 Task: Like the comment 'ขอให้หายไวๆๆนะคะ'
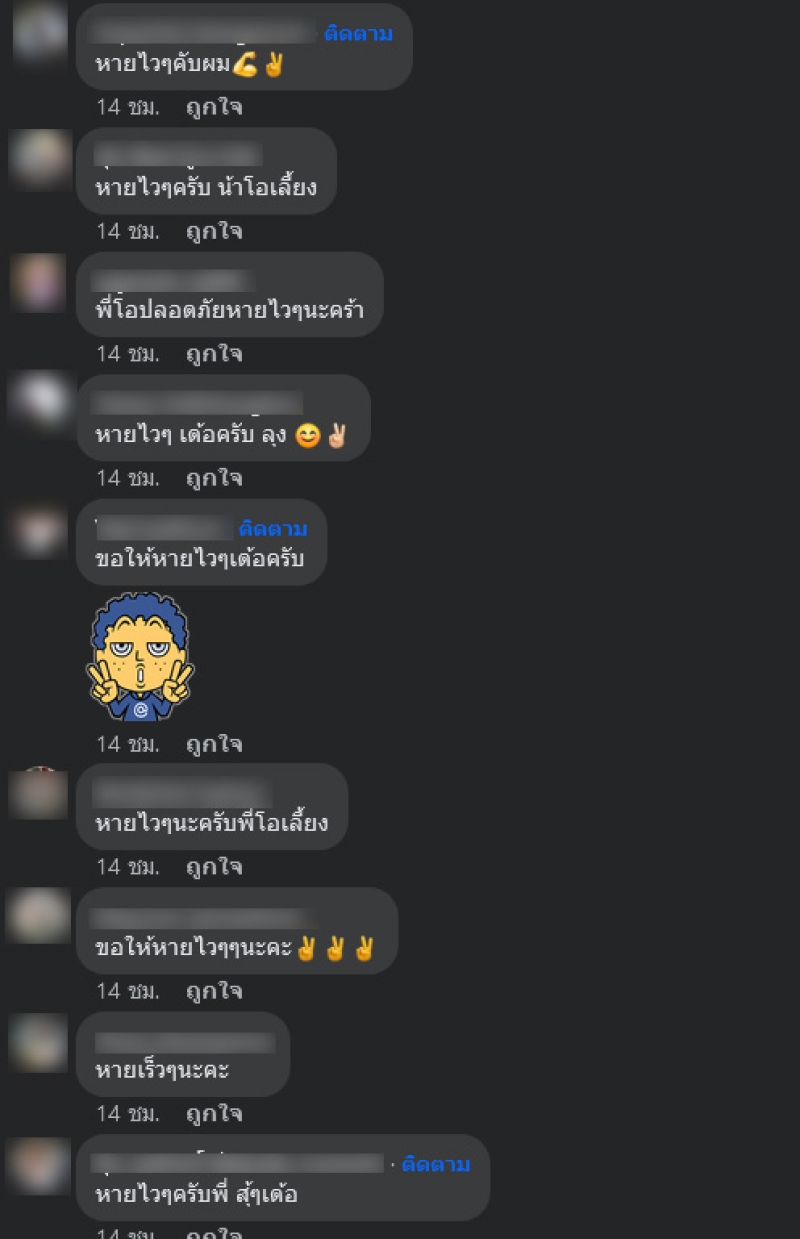tap(214, 991)
